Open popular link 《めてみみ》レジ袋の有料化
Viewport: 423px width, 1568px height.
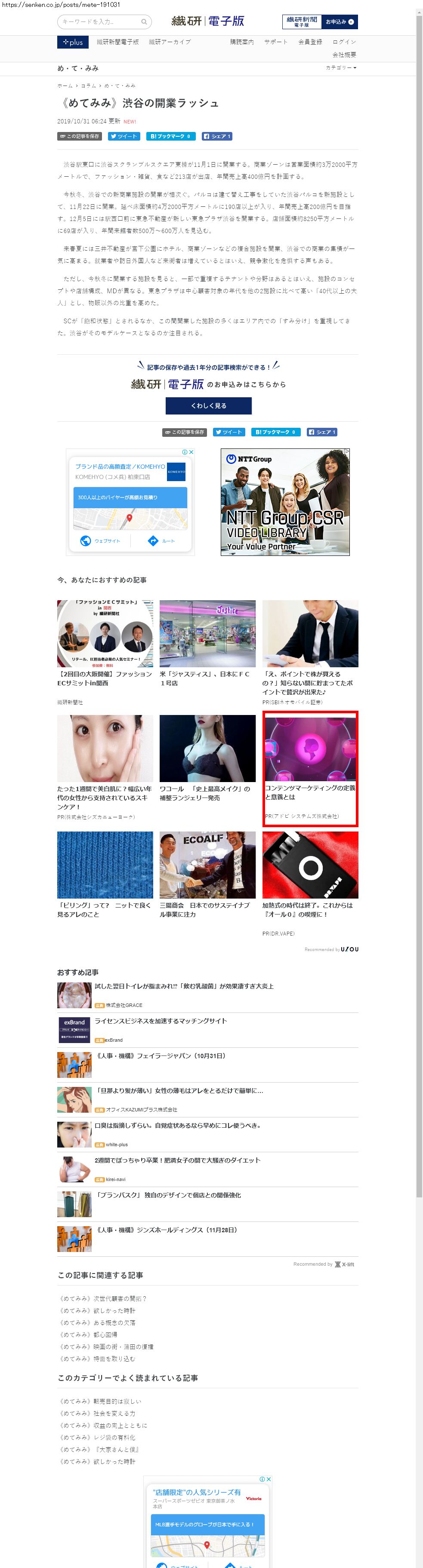(98, 1437)
